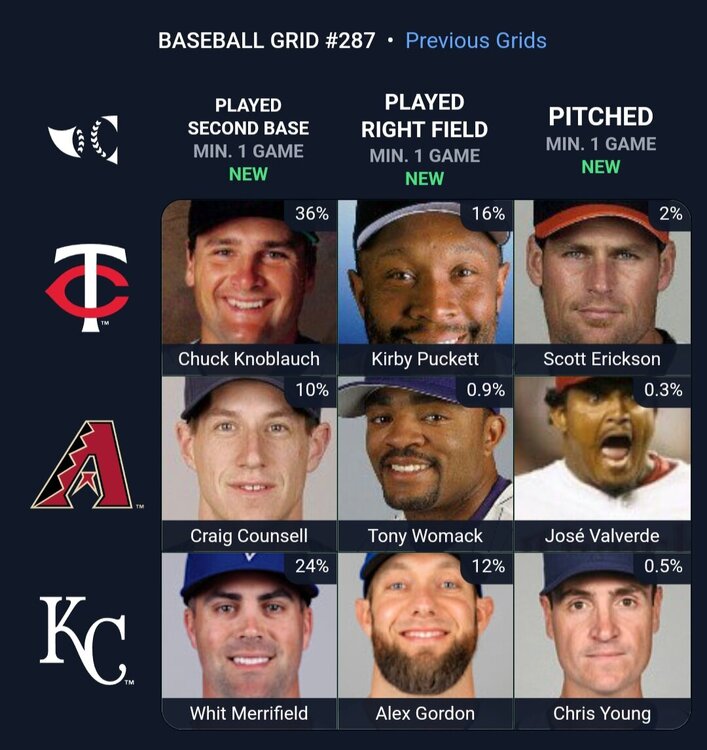View the Alex Gordon tile
Screen dimensions: 707x750
coord(425,640)
